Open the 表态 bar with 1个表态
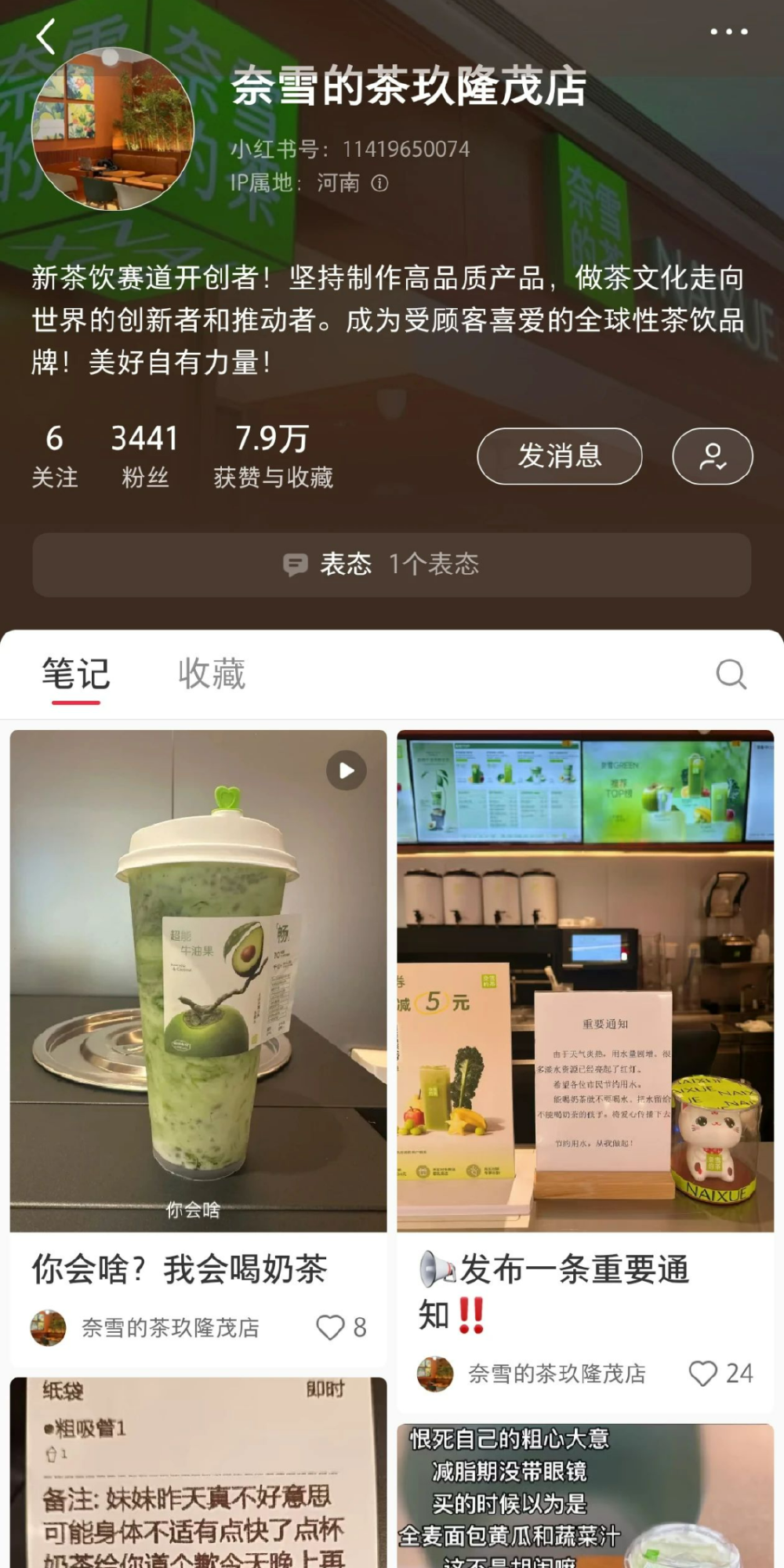The image size is (784, 1568). [x=392, y=564]
